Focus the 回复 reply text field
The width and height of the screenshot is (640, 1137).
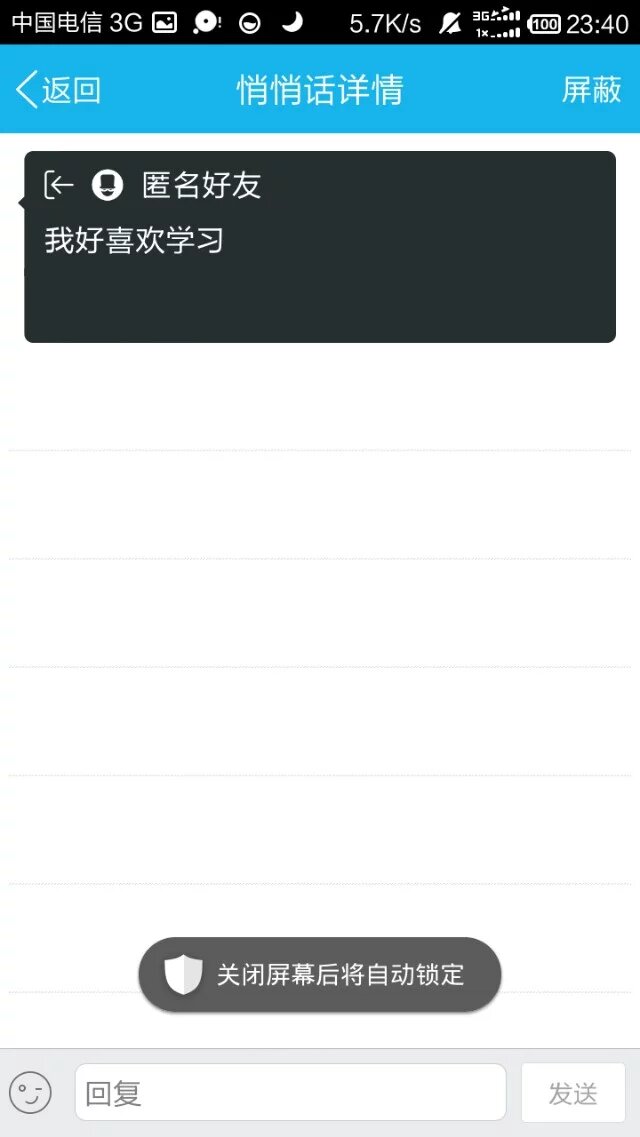(x=290, y=1092)
